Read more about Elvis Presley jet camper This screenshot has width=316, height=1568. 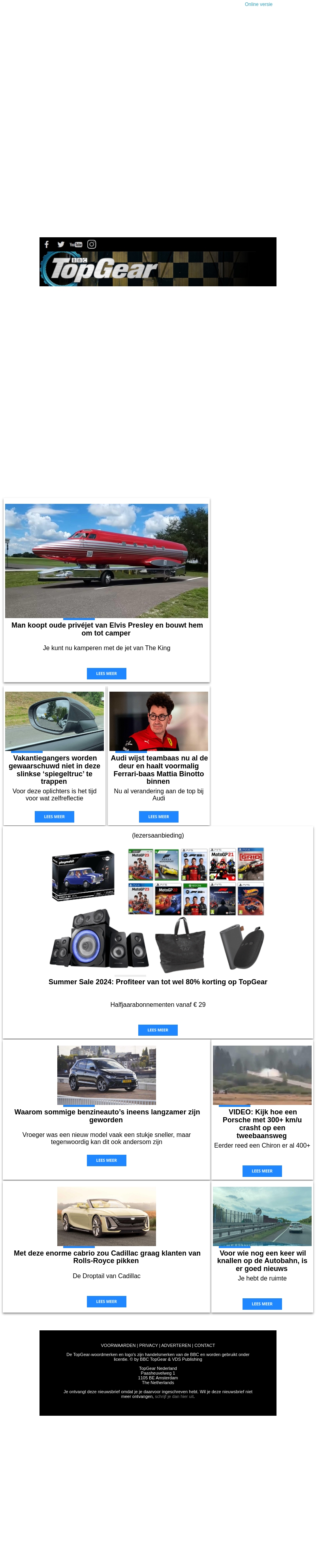pyautogui.click(x=106, y=673)
